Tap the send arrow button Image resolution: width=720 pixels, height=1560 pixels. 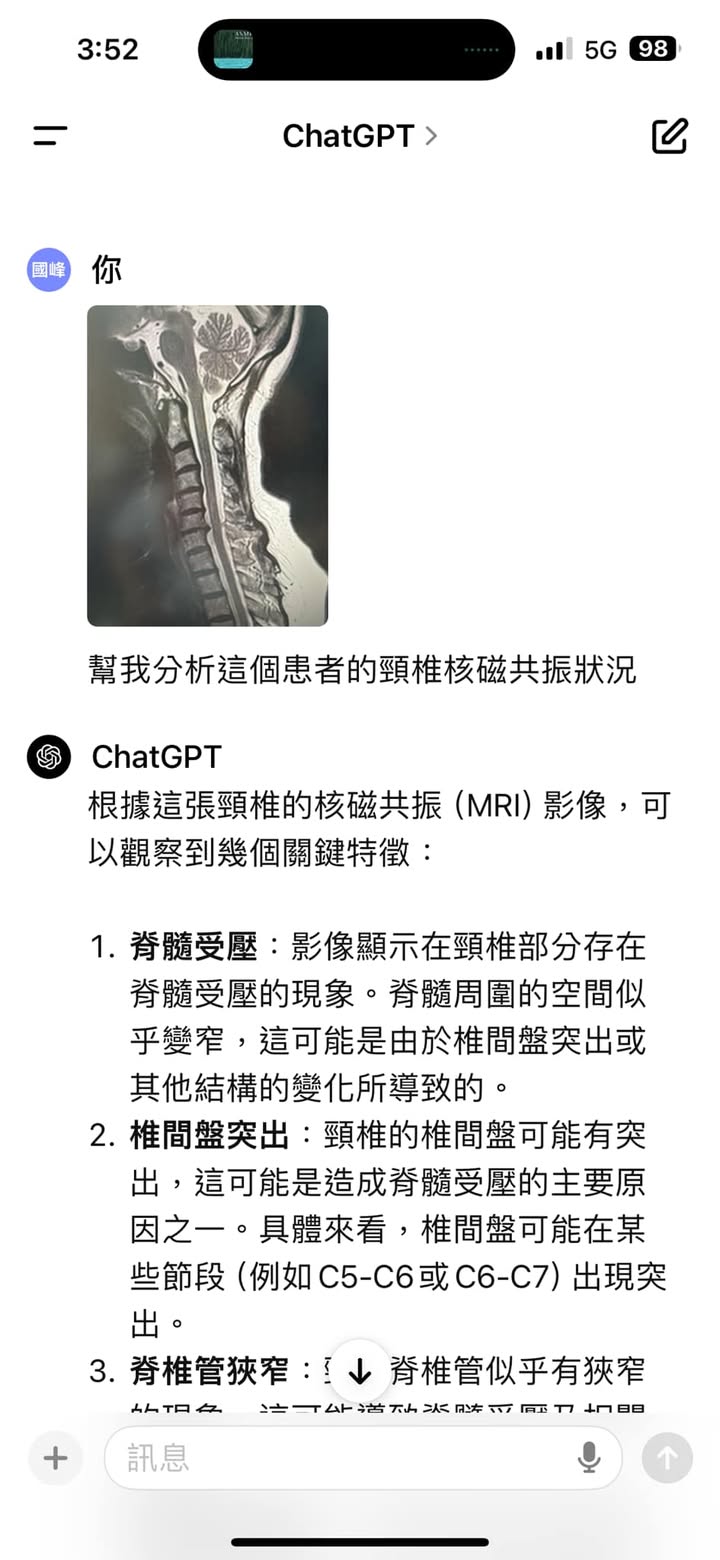pyautogui.click(x=667, y=1458)
